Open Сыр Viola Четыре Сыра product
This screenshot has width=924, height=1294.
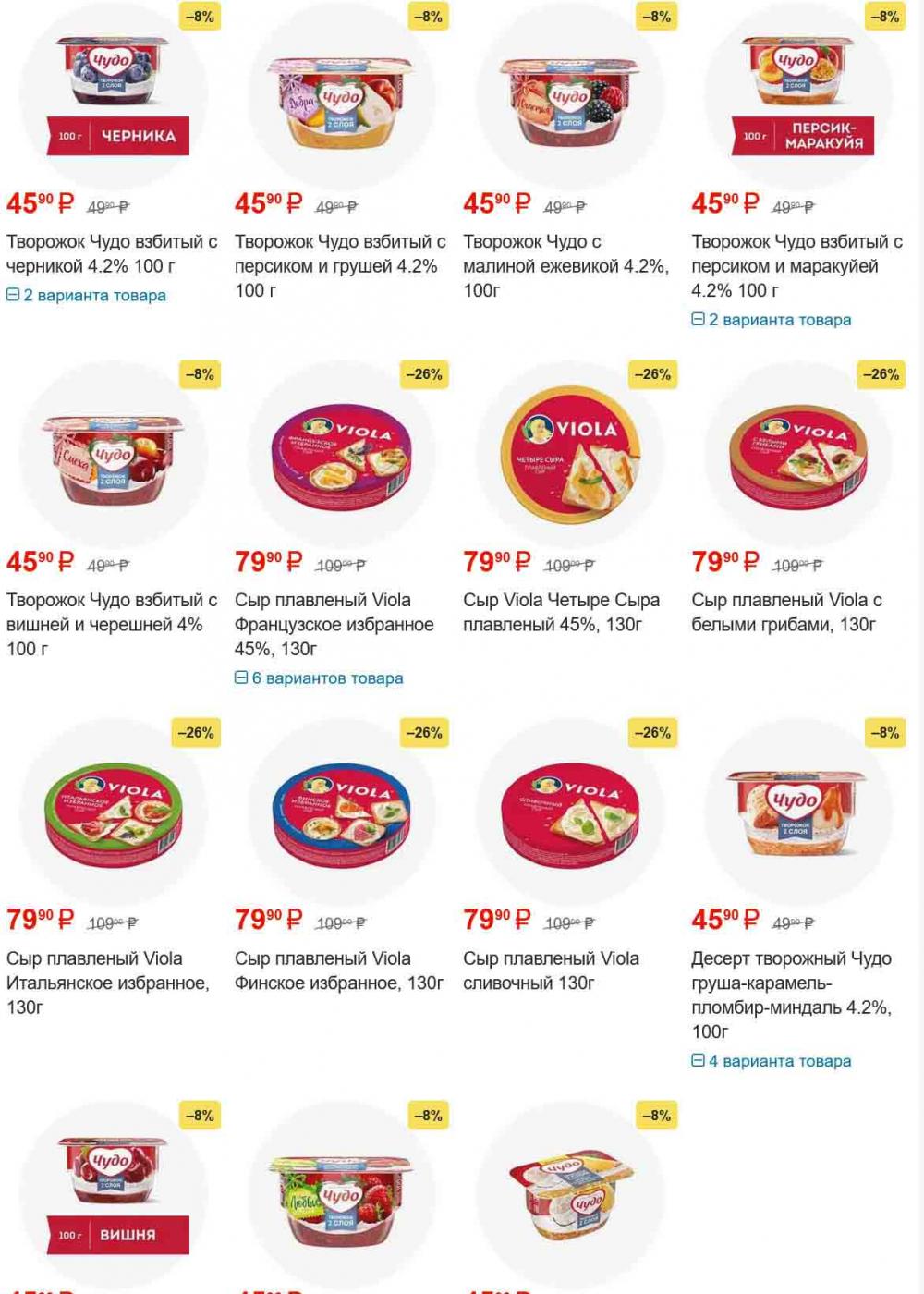point(561,612)
